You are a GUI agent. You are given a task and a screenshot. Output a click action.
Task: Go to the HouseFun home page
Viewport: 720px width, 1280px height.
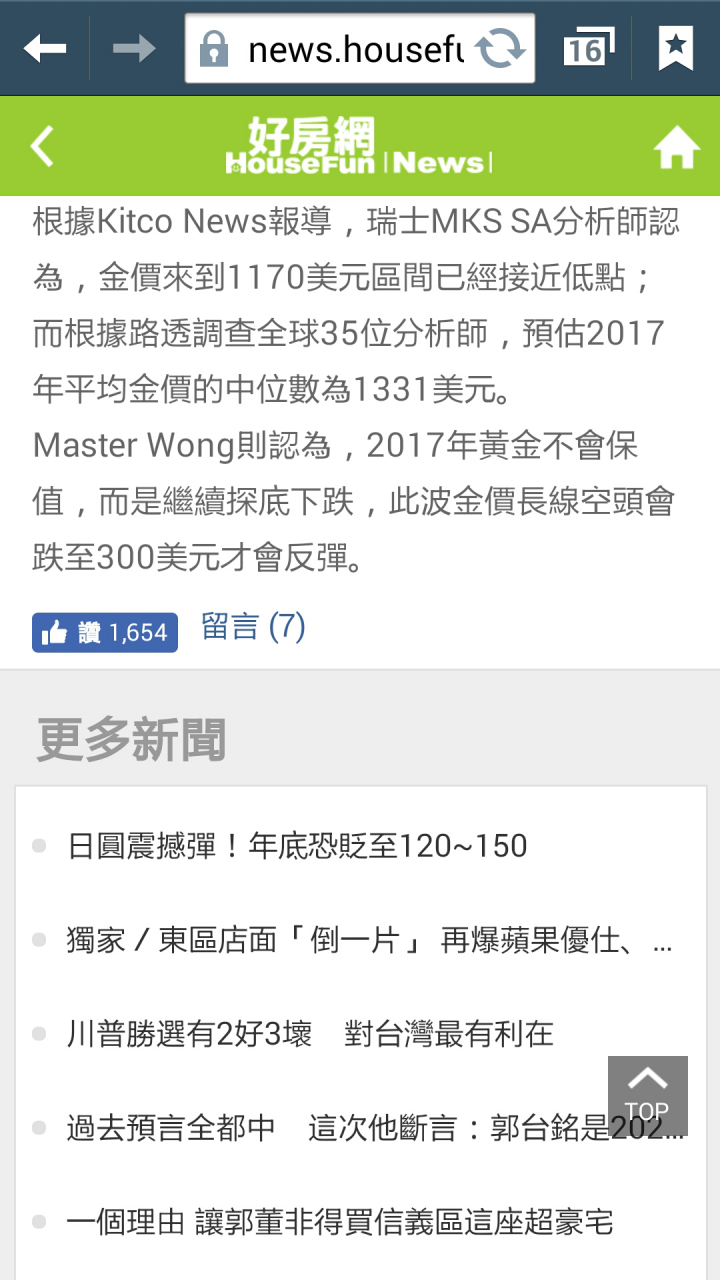pos(676,148)
